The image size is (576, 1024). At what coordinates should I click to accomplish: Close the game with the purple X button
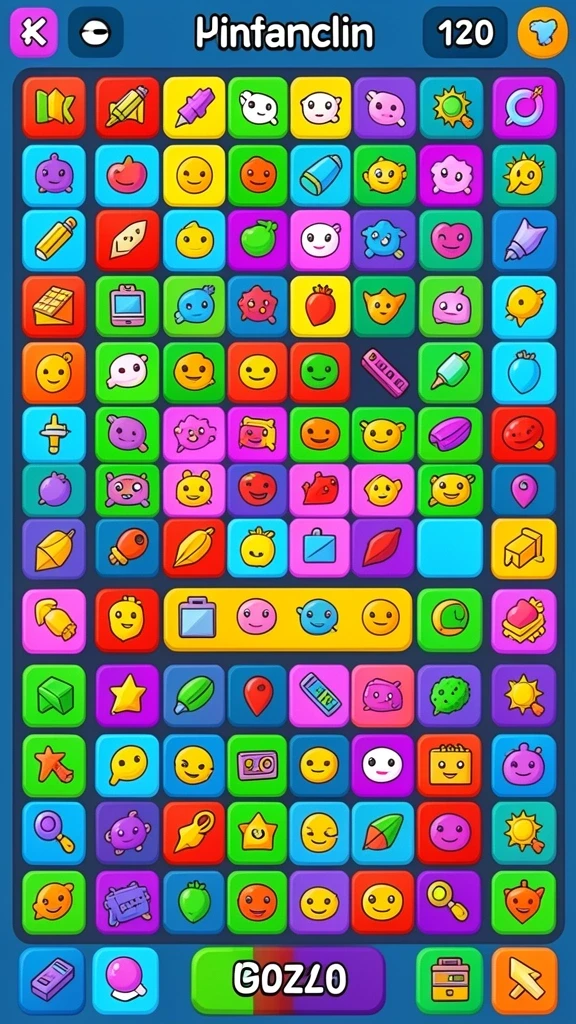34,32
